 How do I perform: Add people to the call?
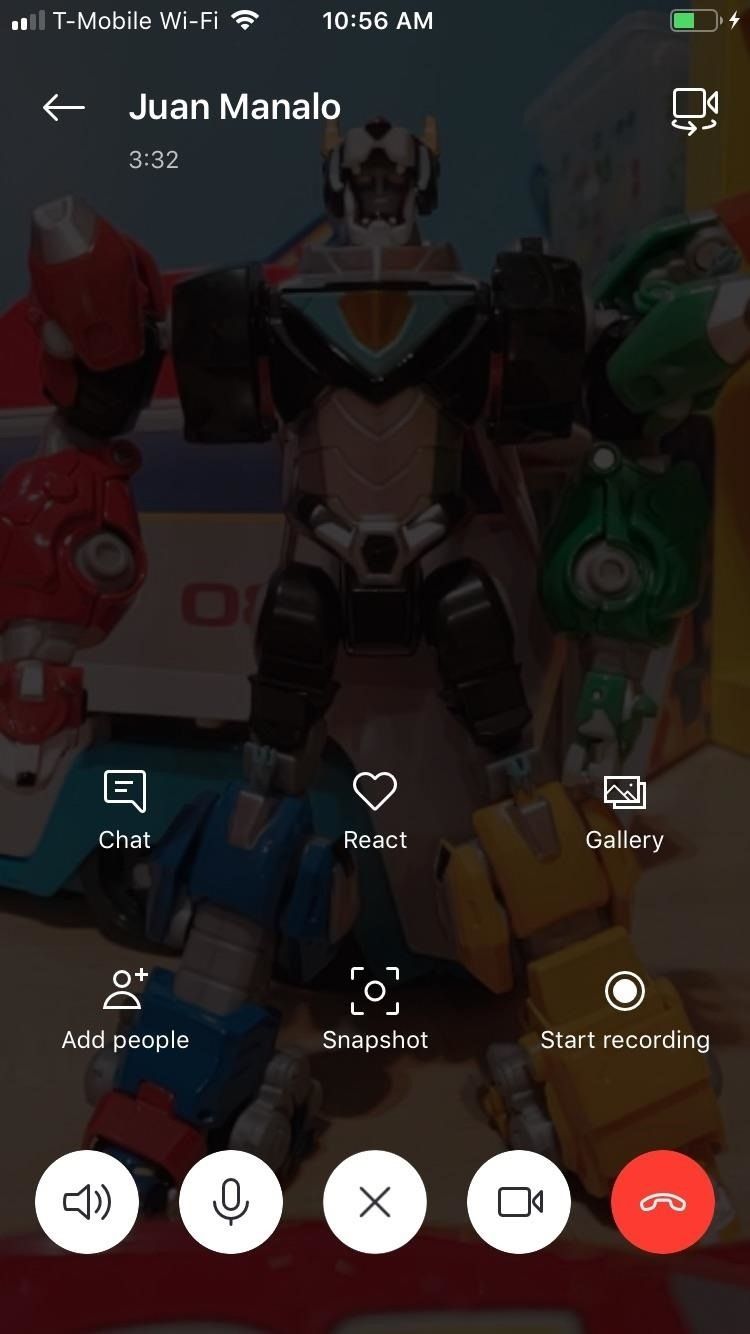pyautogui.click(x=125, y=1010)
